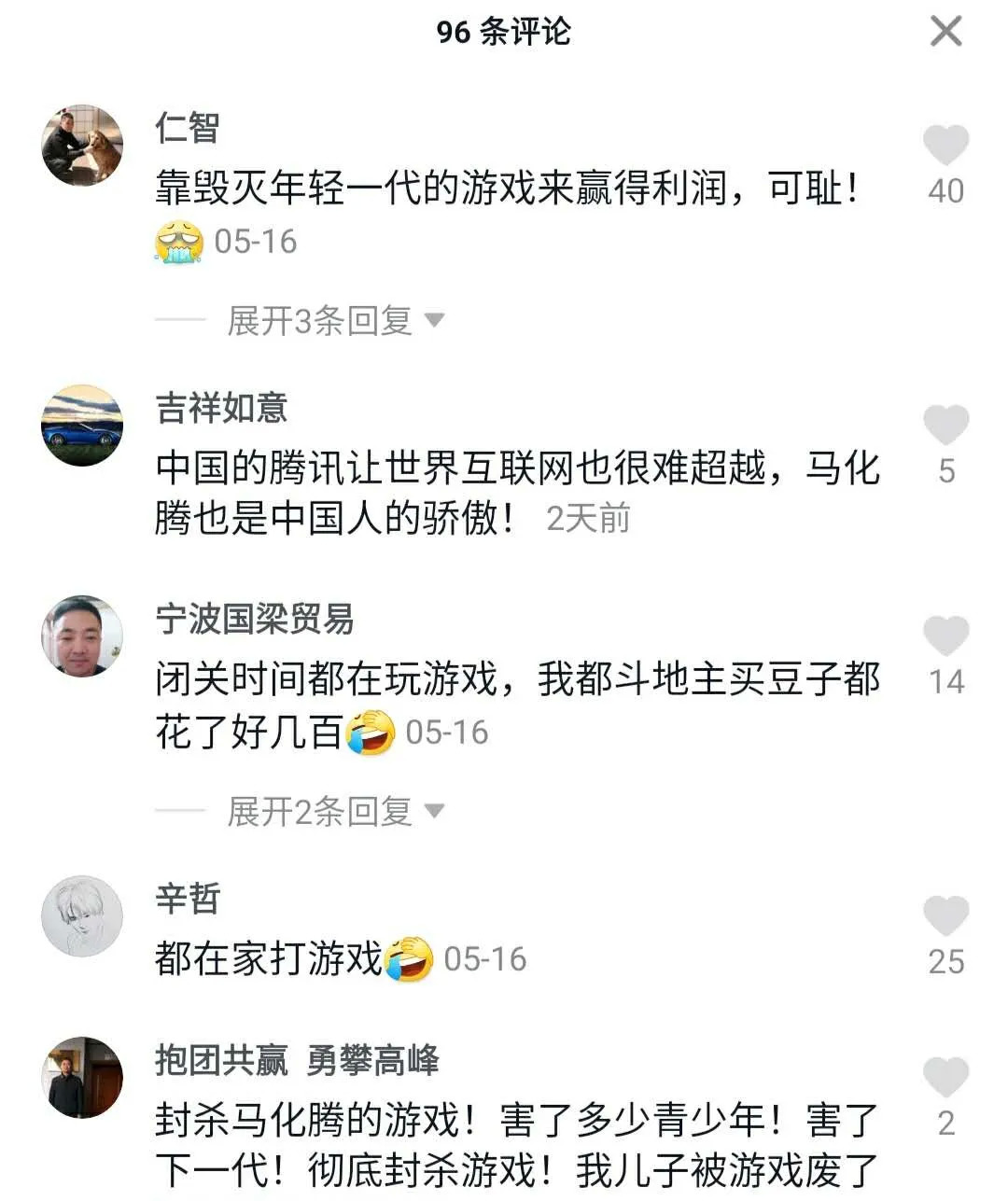Like 辛哲's comment
Viewport: 1008px width, 1201px height.
tap(945, 916)
